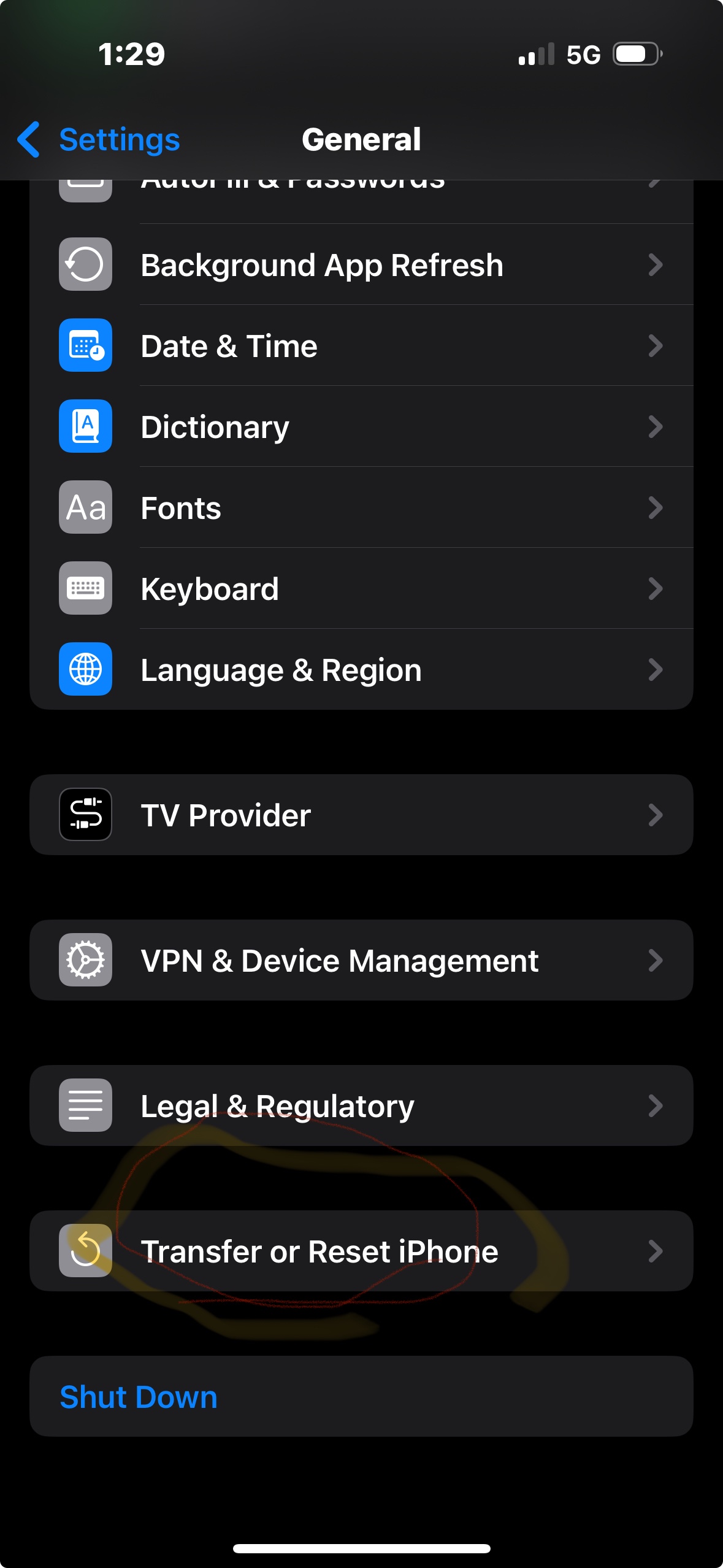Open VPN & Device Management
Viewport: 723px width, 1568px height.
click(x=361, y=961)
